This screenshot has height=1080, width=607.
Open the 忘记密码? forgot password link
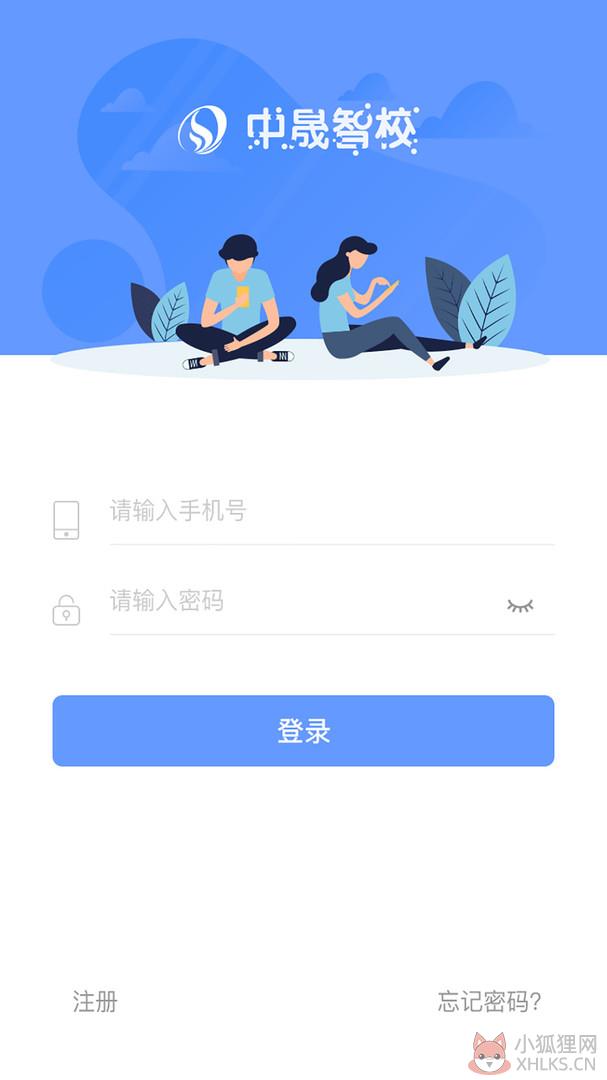point(489,1001)
